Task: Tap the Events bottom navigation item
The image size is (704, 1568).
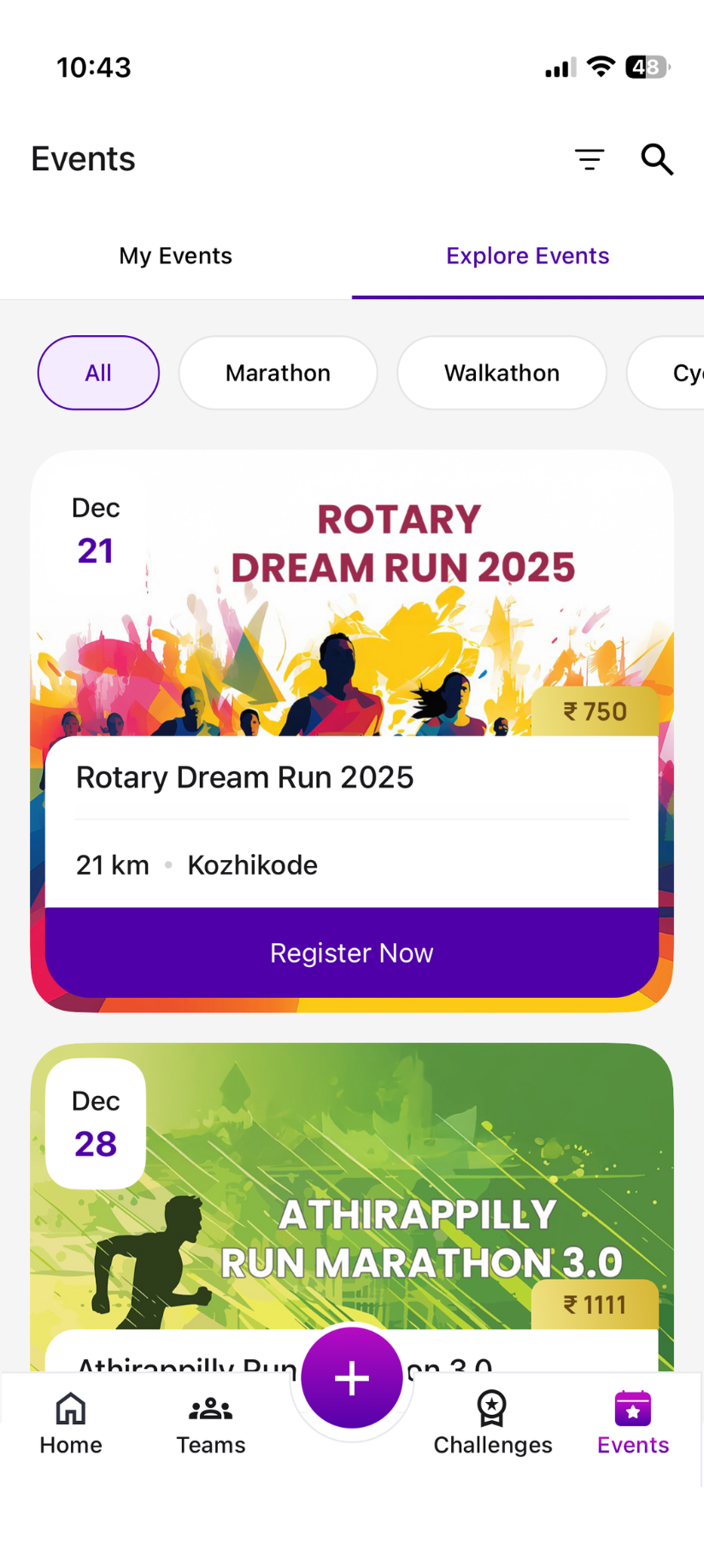Action: coord(633,1424)
